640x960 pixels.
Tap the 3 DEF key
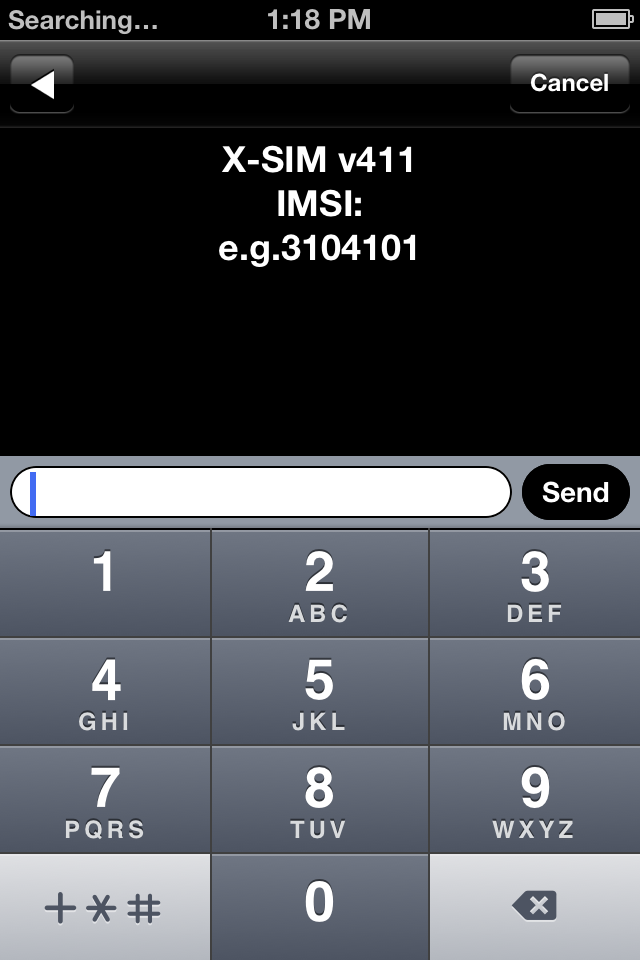(534, 583)
